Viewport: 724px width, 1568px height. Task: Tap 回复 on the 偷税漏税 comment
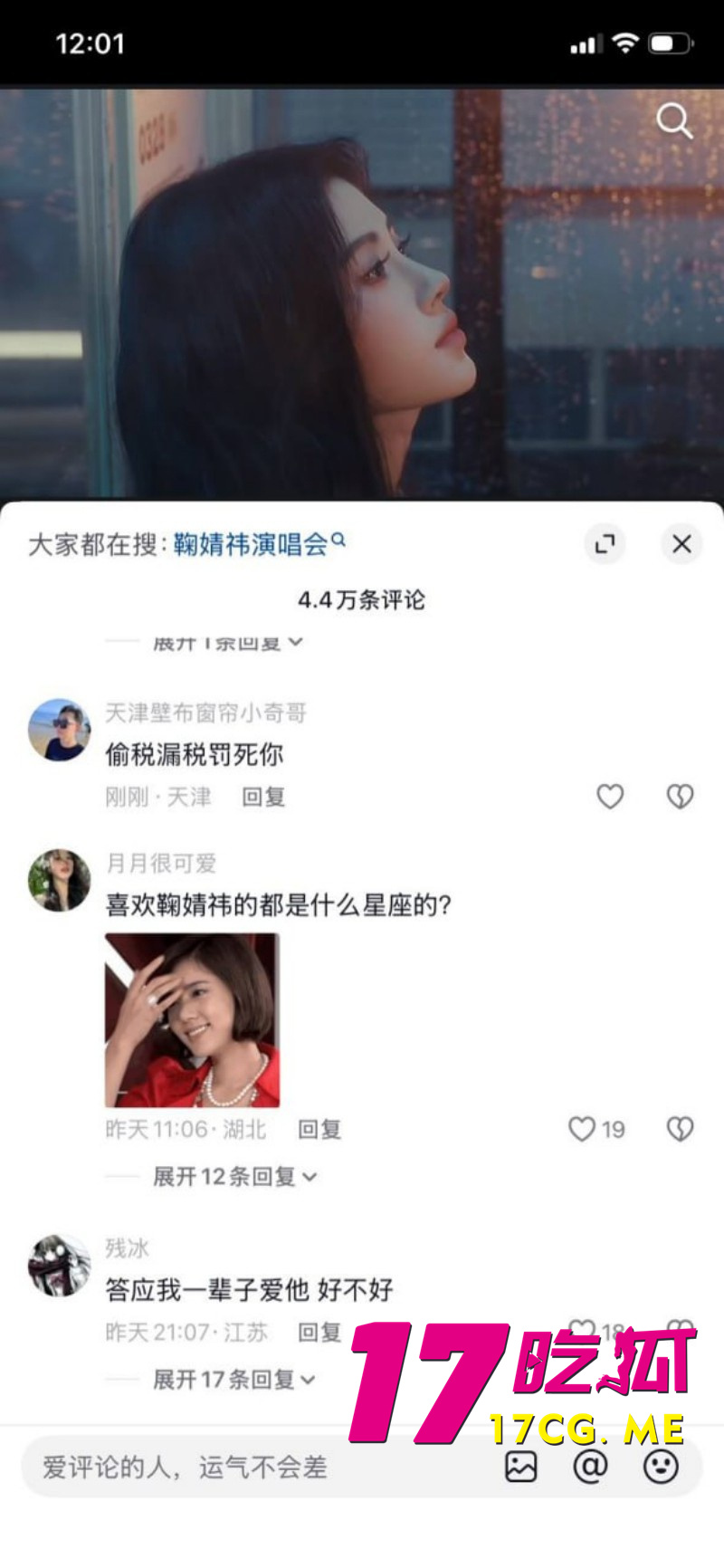[x=262, y=798]
